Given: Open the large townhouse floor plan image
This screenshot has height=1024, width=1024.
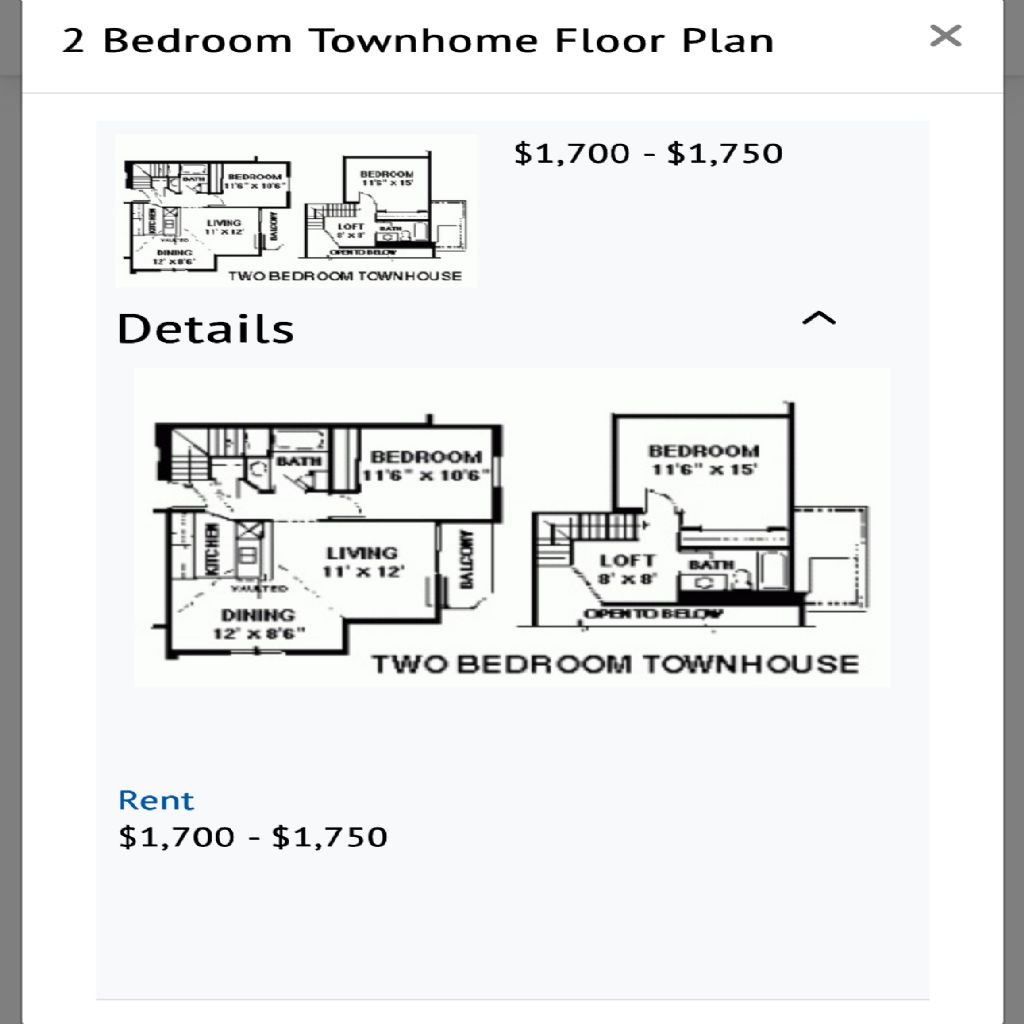Looking at the screenshot, I should coord(512,528).
